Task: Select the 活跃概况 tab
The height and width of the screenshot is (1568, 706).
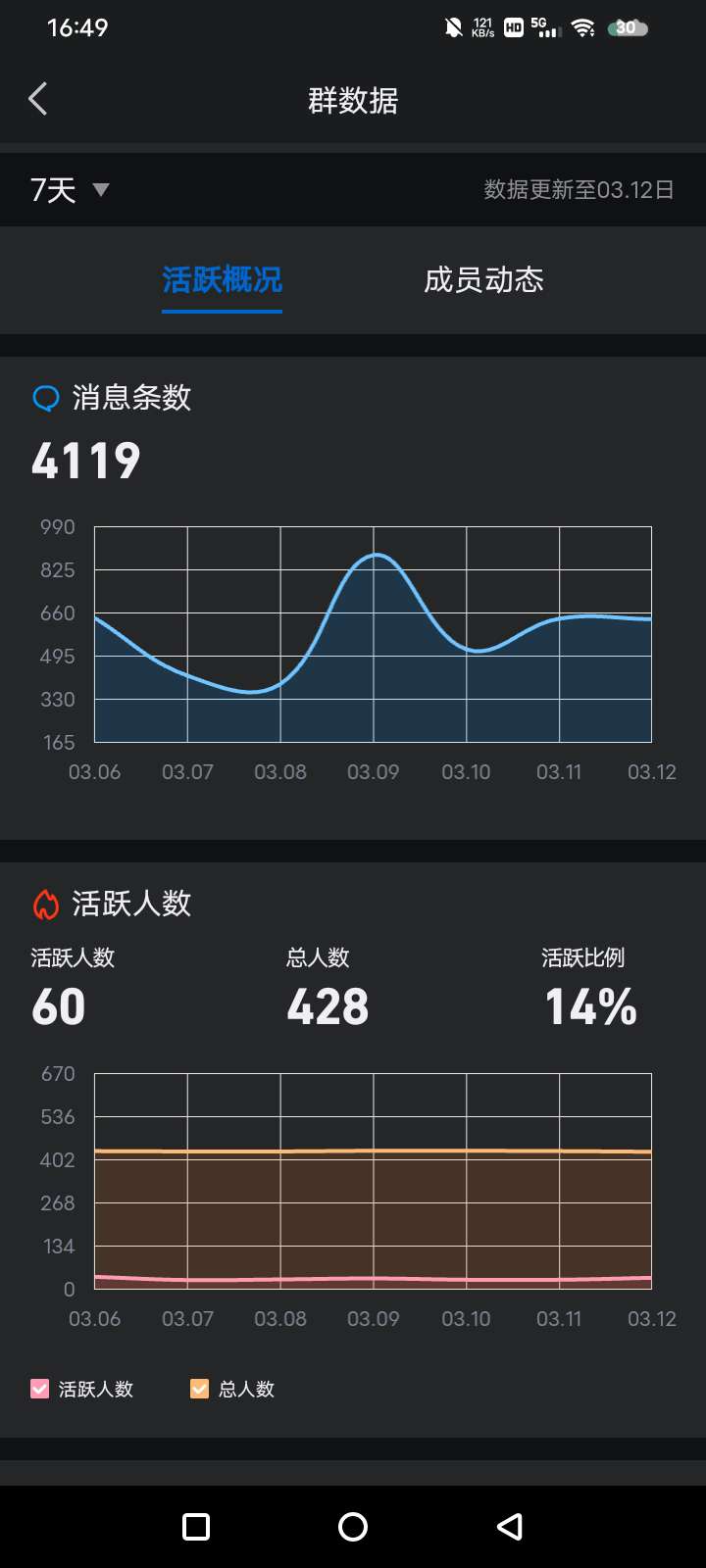Action: [x=222, y=280]
